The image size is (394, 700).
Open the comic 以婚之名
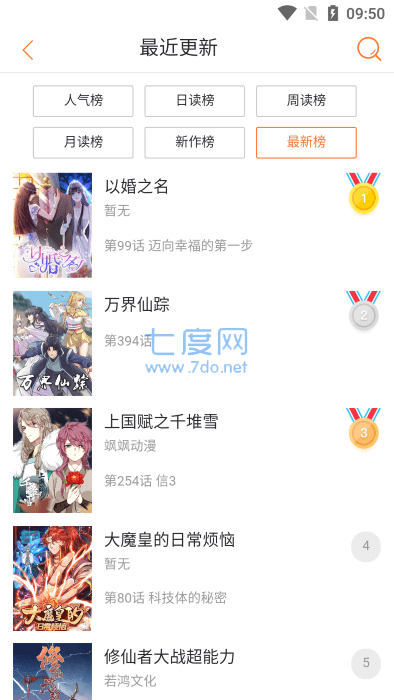point(197,225)
